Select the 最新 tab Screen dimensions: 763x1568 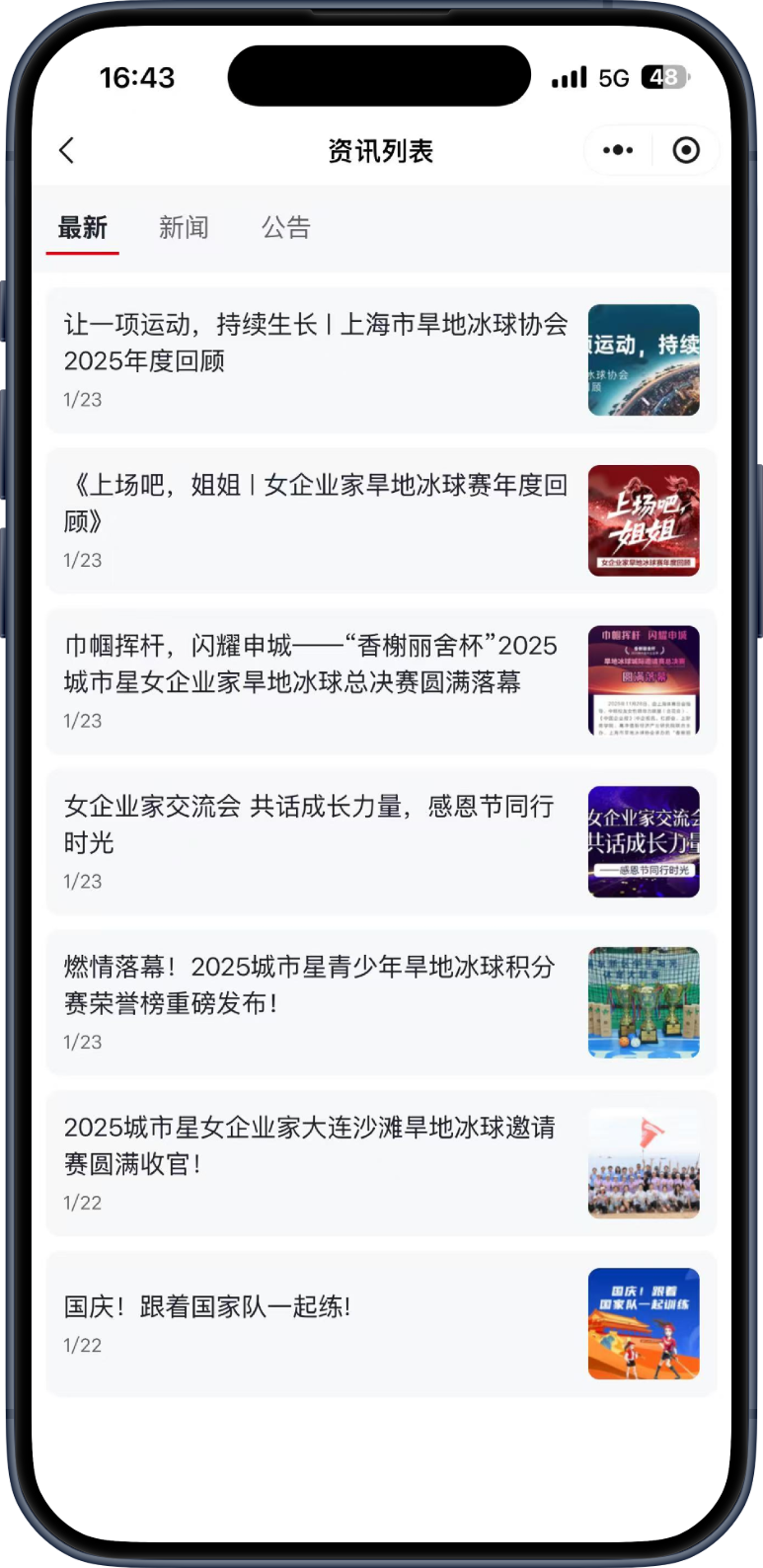coord(82,228)
